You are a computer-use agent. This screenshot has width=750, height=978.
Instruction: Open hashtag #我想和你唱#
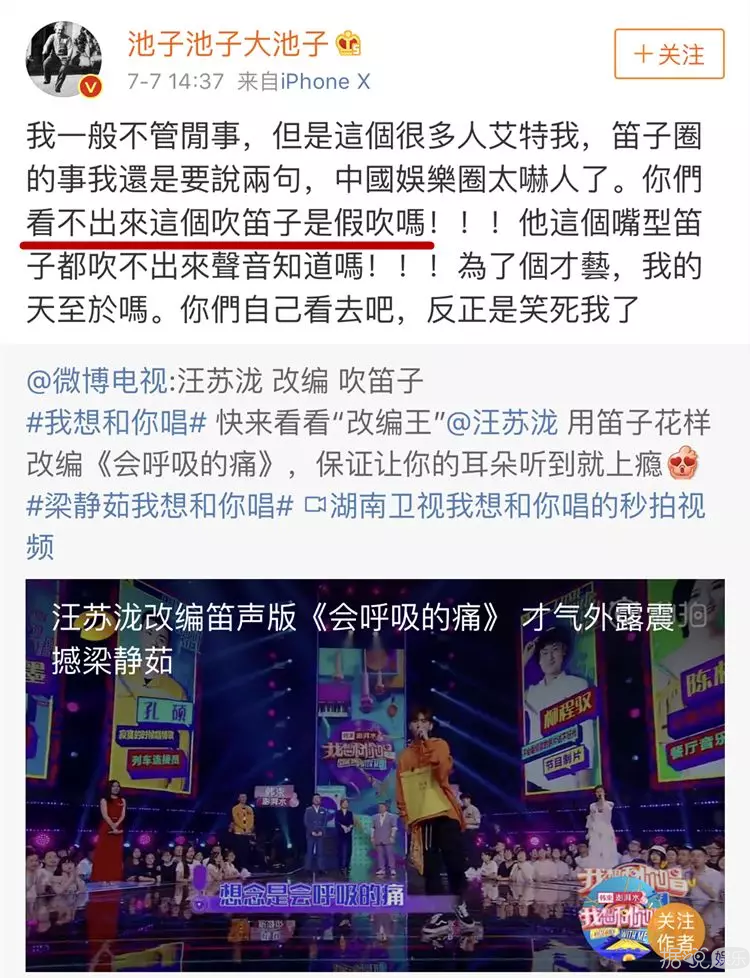point(117,422)
